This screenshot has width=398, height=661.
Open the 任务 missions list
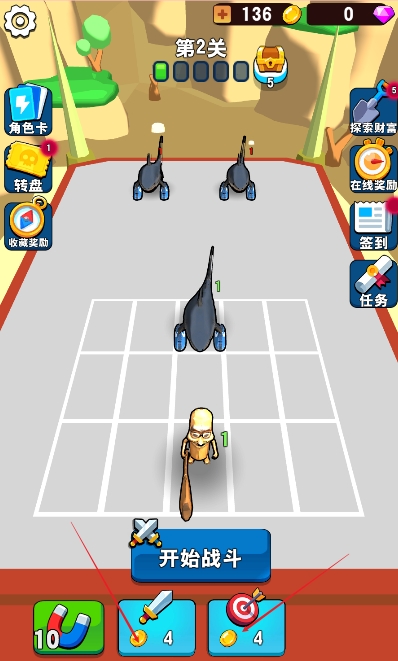click(x=374, y=283)
